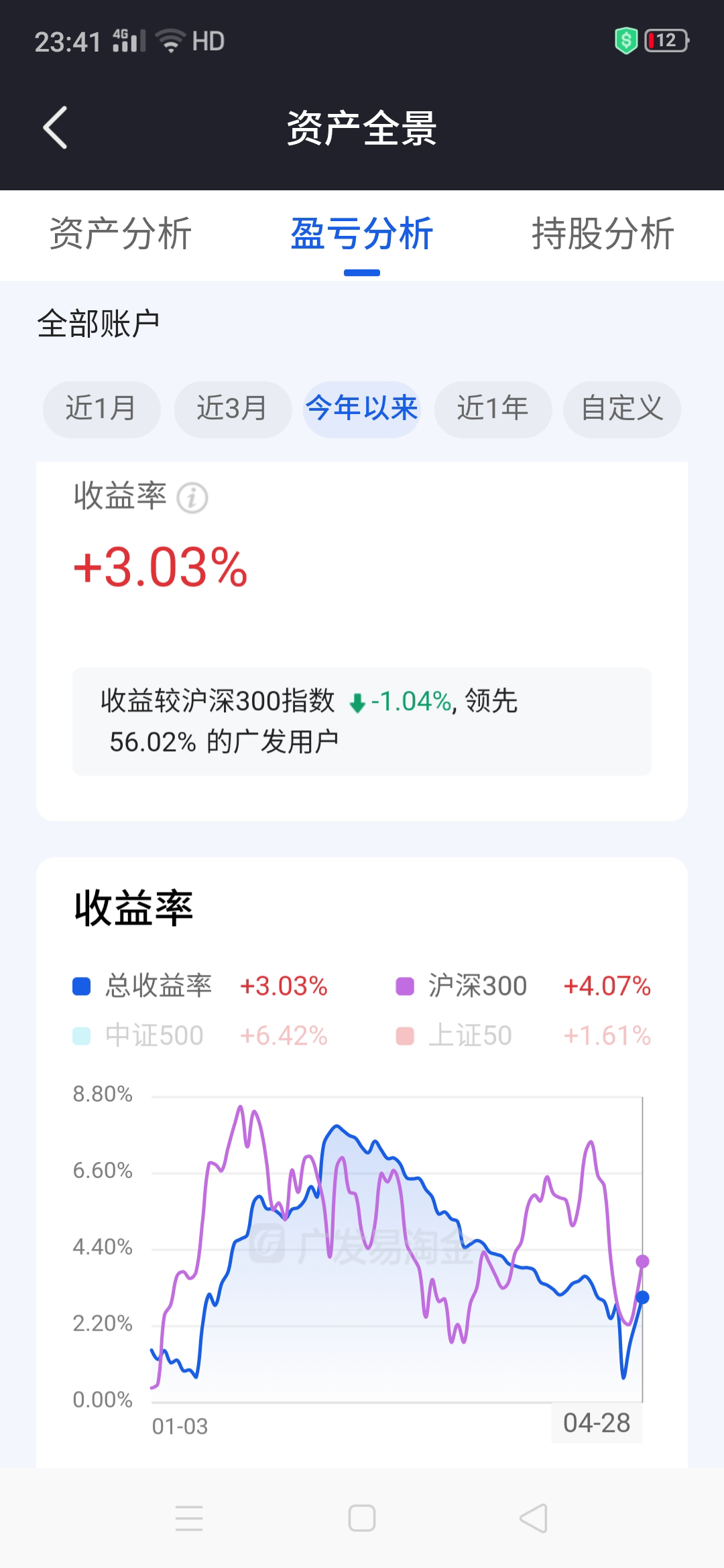Select the 近1月 time range
Image resolution: width=724 pixels, height=1568 pixels.
pos(101,409)
